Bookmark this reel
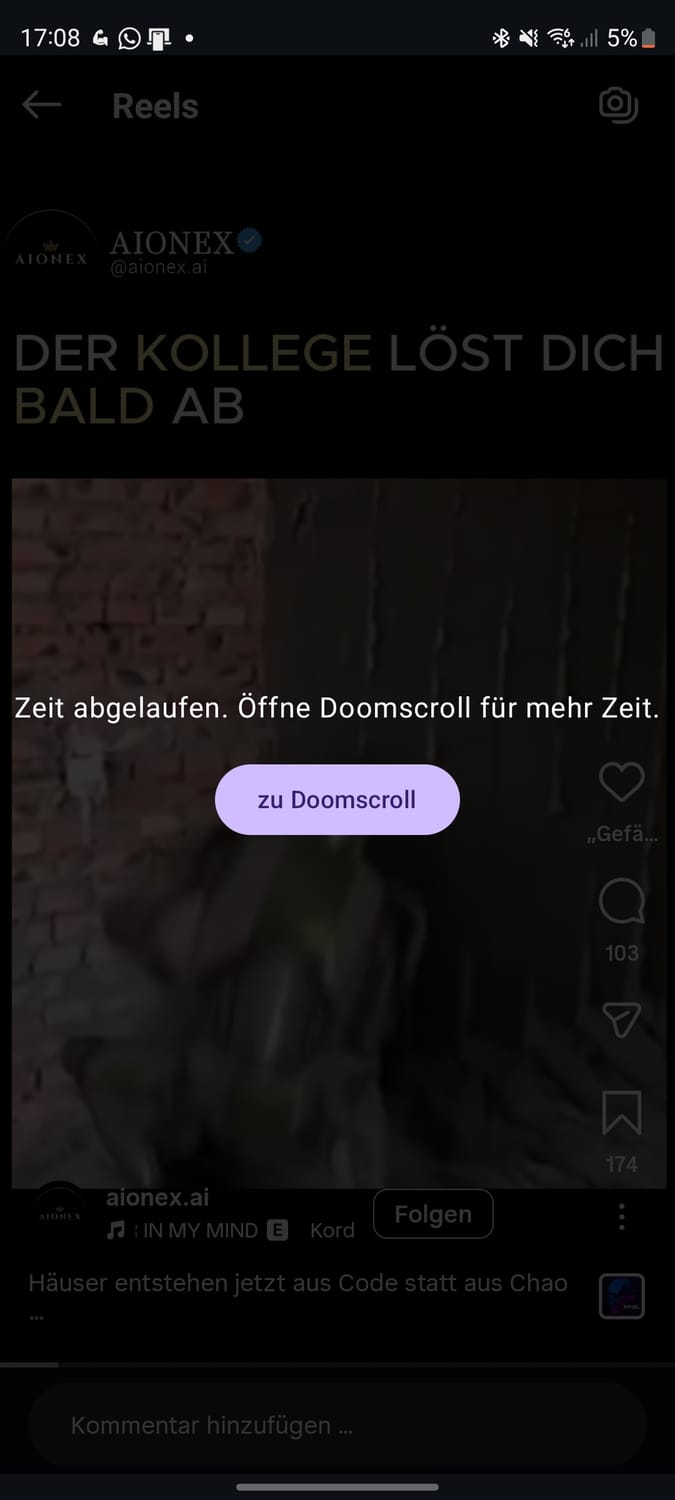 click(x=621, y=1113)
